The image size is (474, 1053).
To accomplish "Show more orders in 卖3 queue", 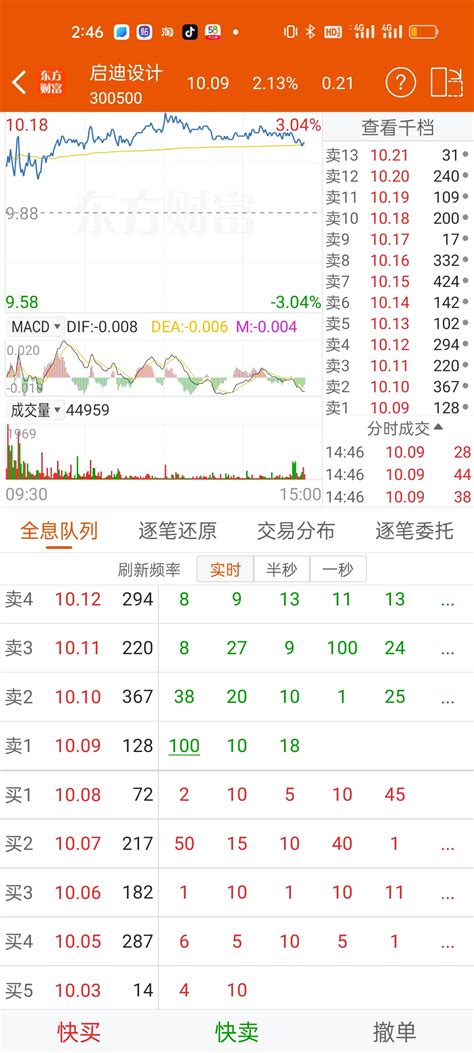I will 448,649.
